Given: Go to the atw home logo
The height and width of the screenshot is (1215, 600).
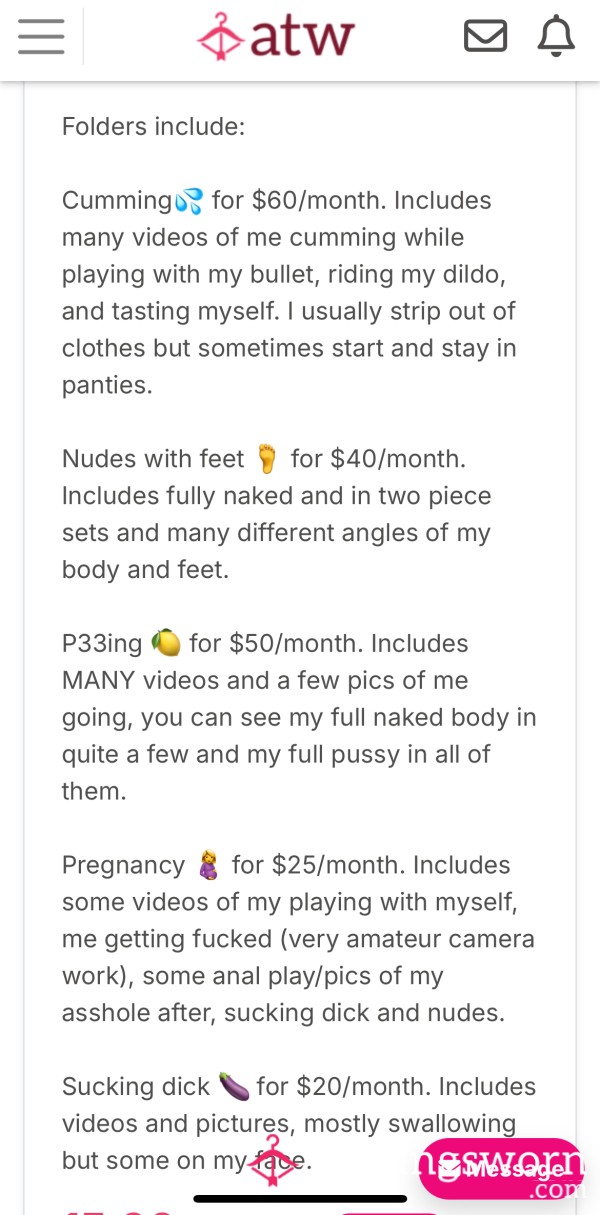Looking at the screenshot, I should click(276, 37).
